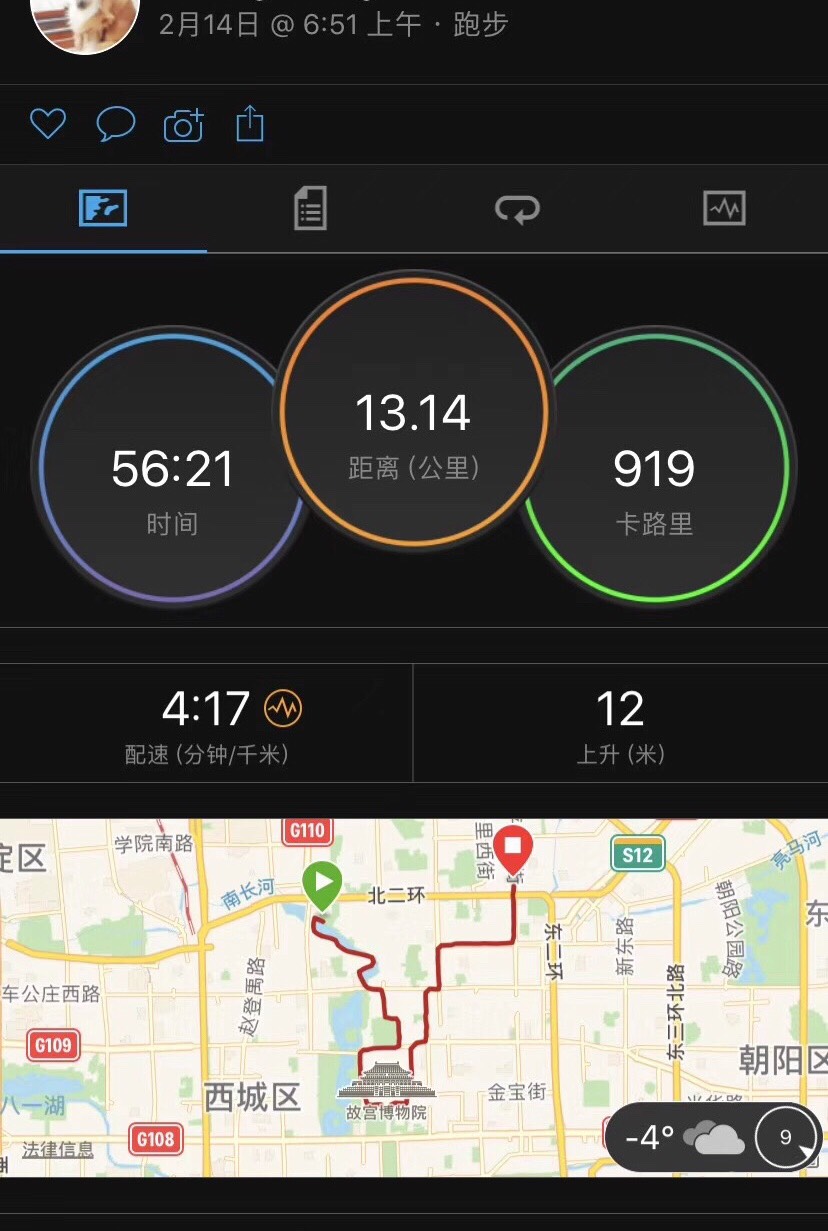Open the activity stats report icon
The image size is (828, 1231).
click(310, 208)
